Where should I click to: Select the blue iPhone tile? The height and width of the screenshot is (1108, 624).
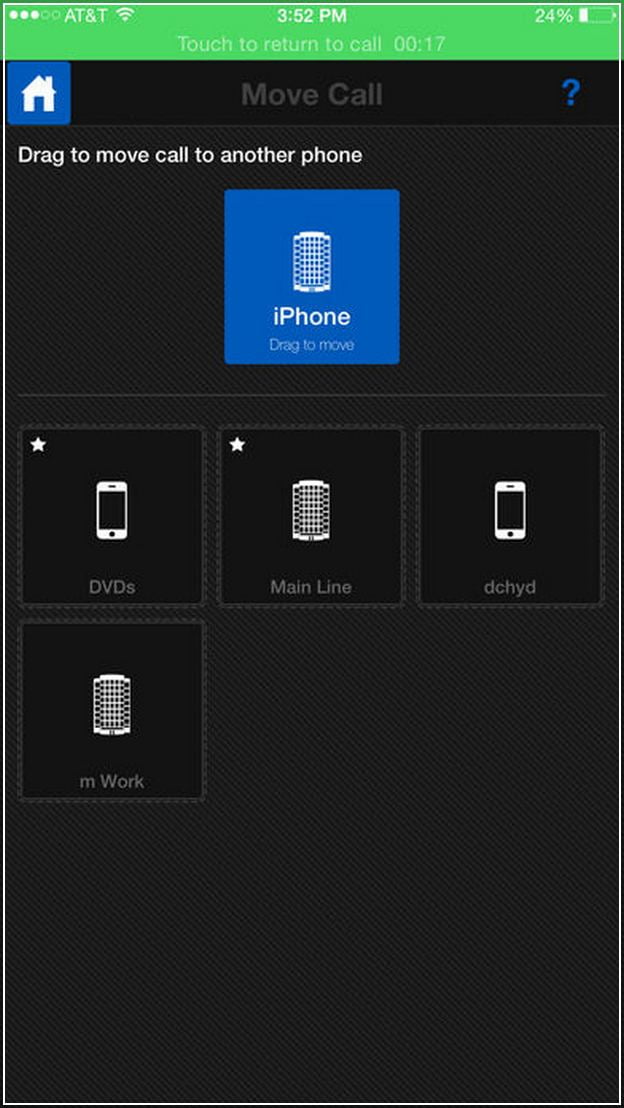(312, 276)
